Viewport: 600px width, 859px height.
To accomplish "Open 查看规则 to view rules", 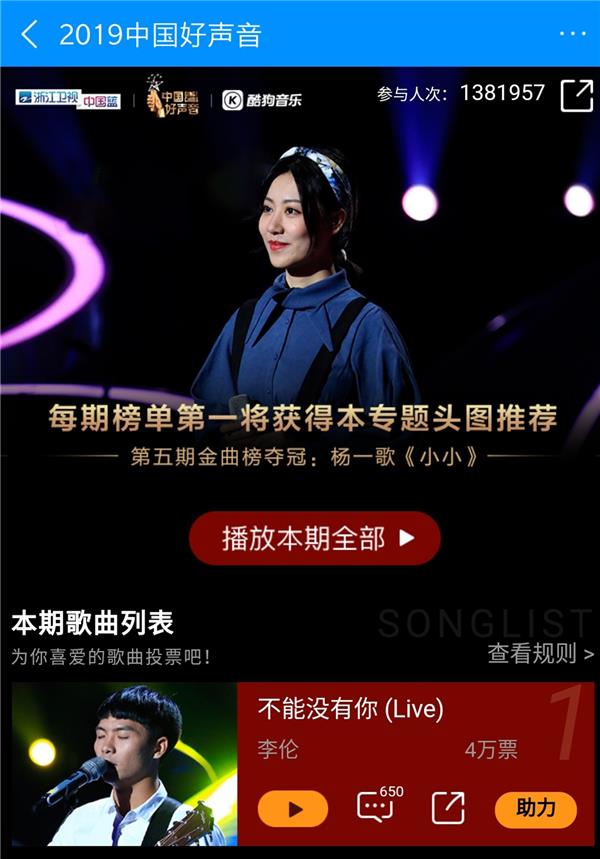I will point(540,654).
